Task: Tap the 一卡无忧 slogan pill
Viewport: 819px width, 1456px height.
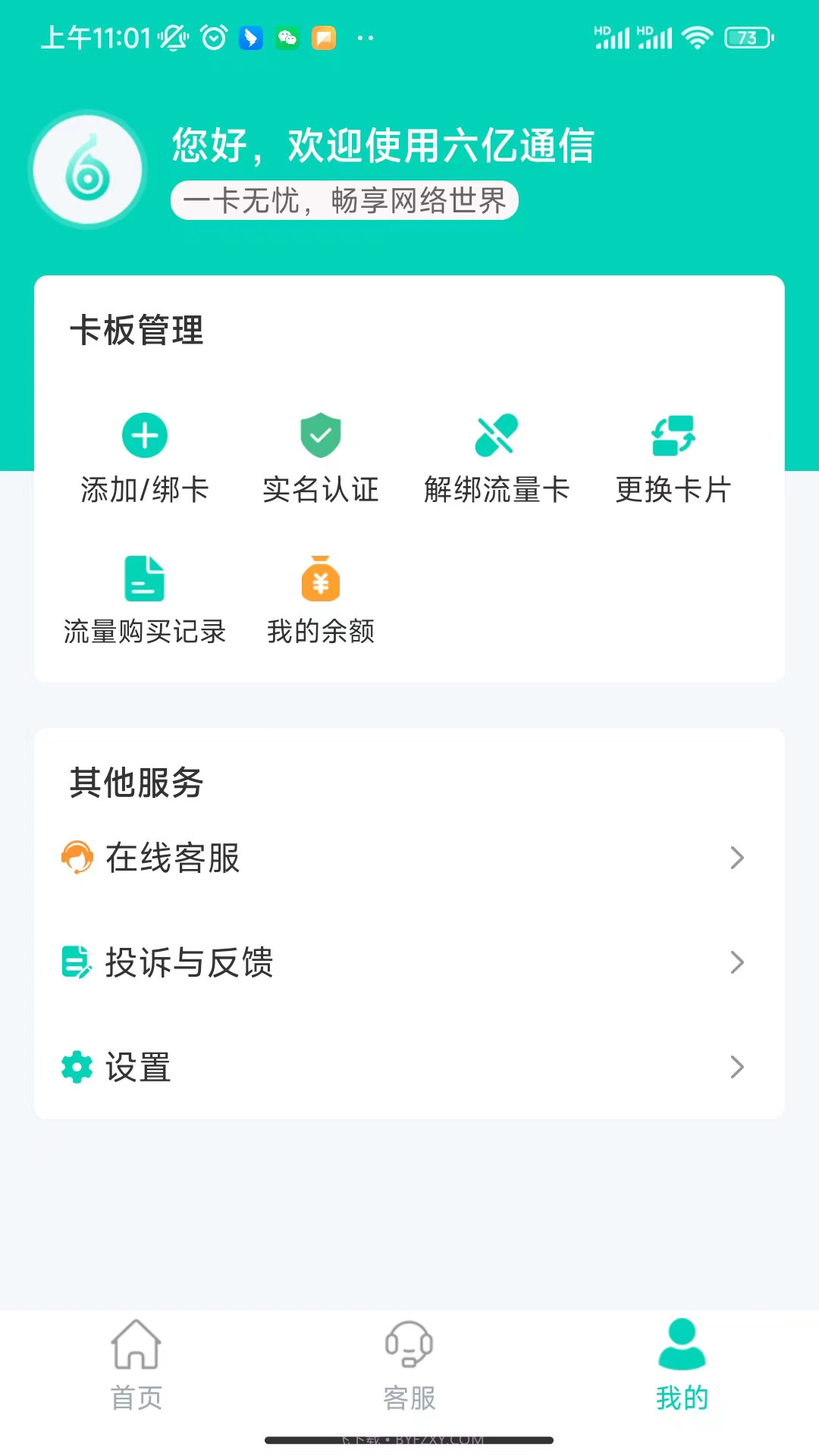Action: [346, 200]
